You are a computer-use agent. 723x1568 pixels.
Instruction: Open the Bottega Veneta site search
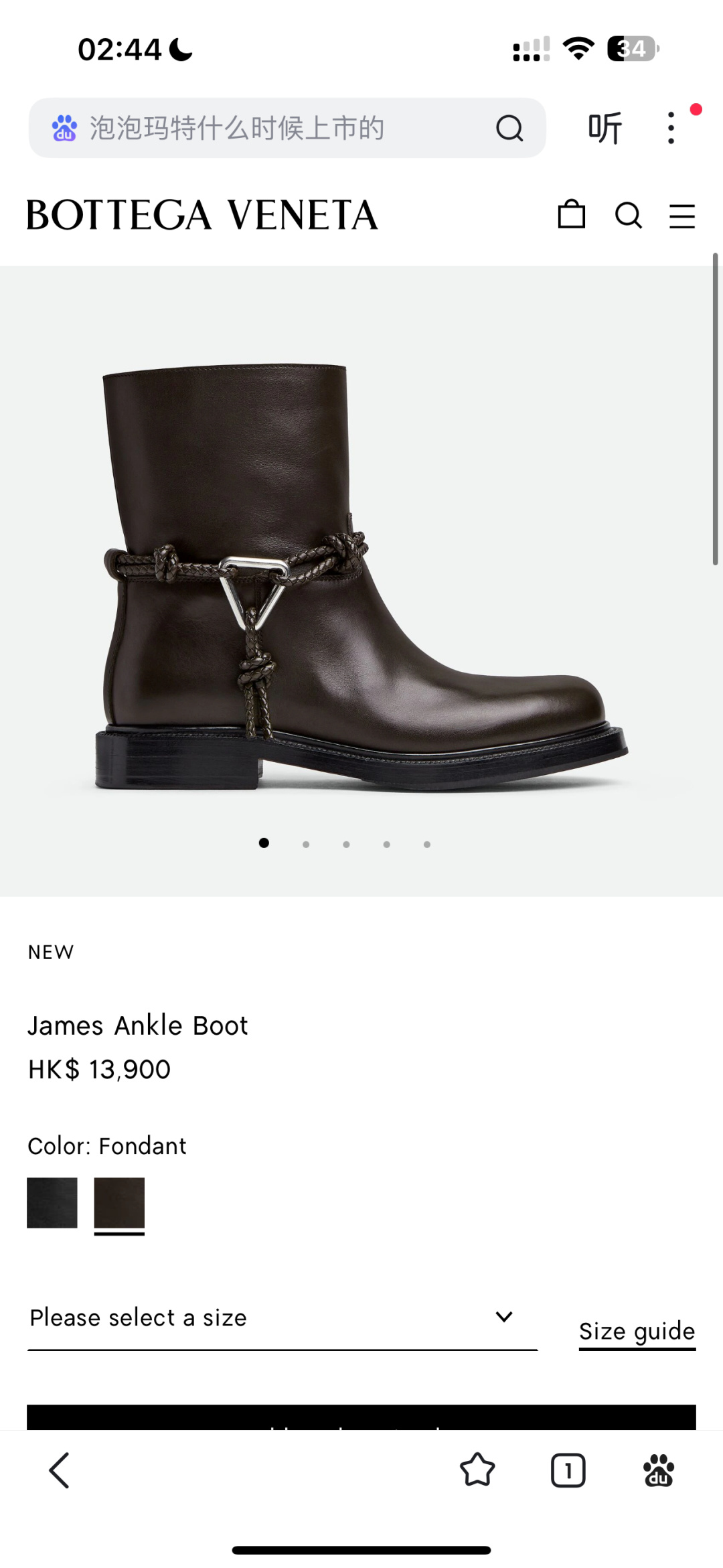coord(629,216)
